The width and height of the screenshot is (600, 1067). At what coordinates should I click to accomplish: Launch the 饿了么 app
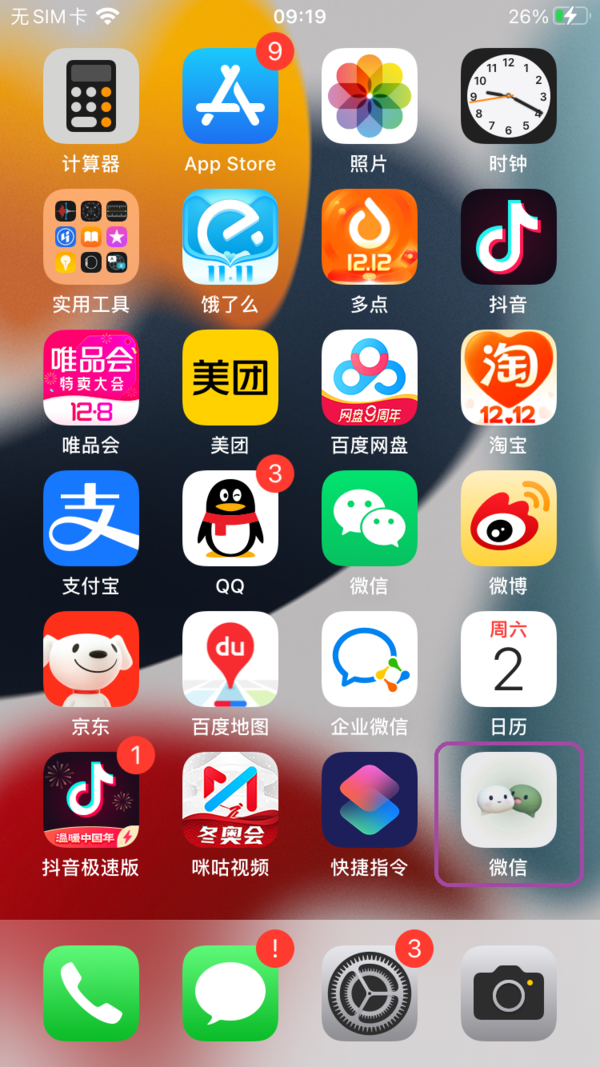pos(230,237)
